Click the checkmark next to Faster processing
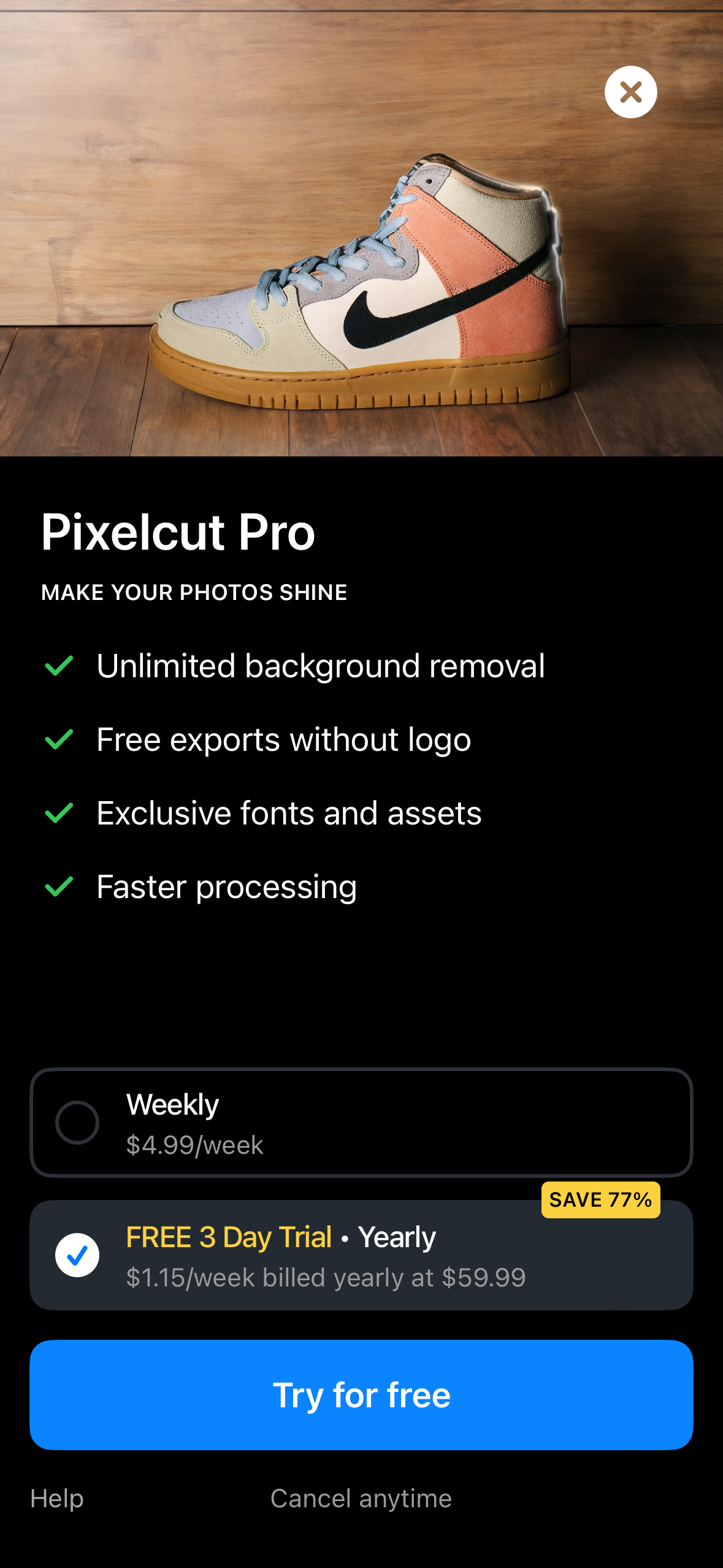This screenshot has height=1568, width=723. tap(59, 887)
